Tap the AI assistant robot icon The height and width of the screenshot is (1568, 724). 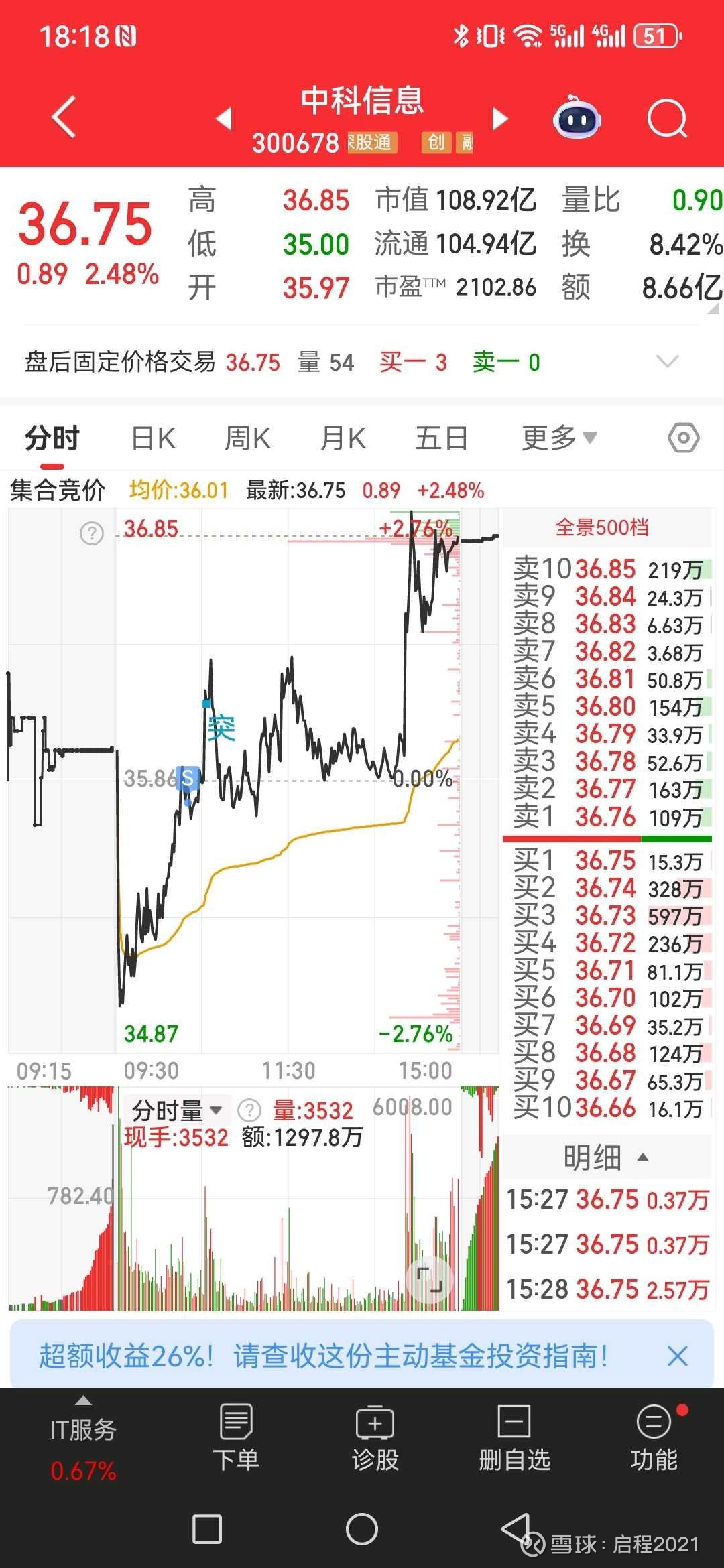(577, 117)
